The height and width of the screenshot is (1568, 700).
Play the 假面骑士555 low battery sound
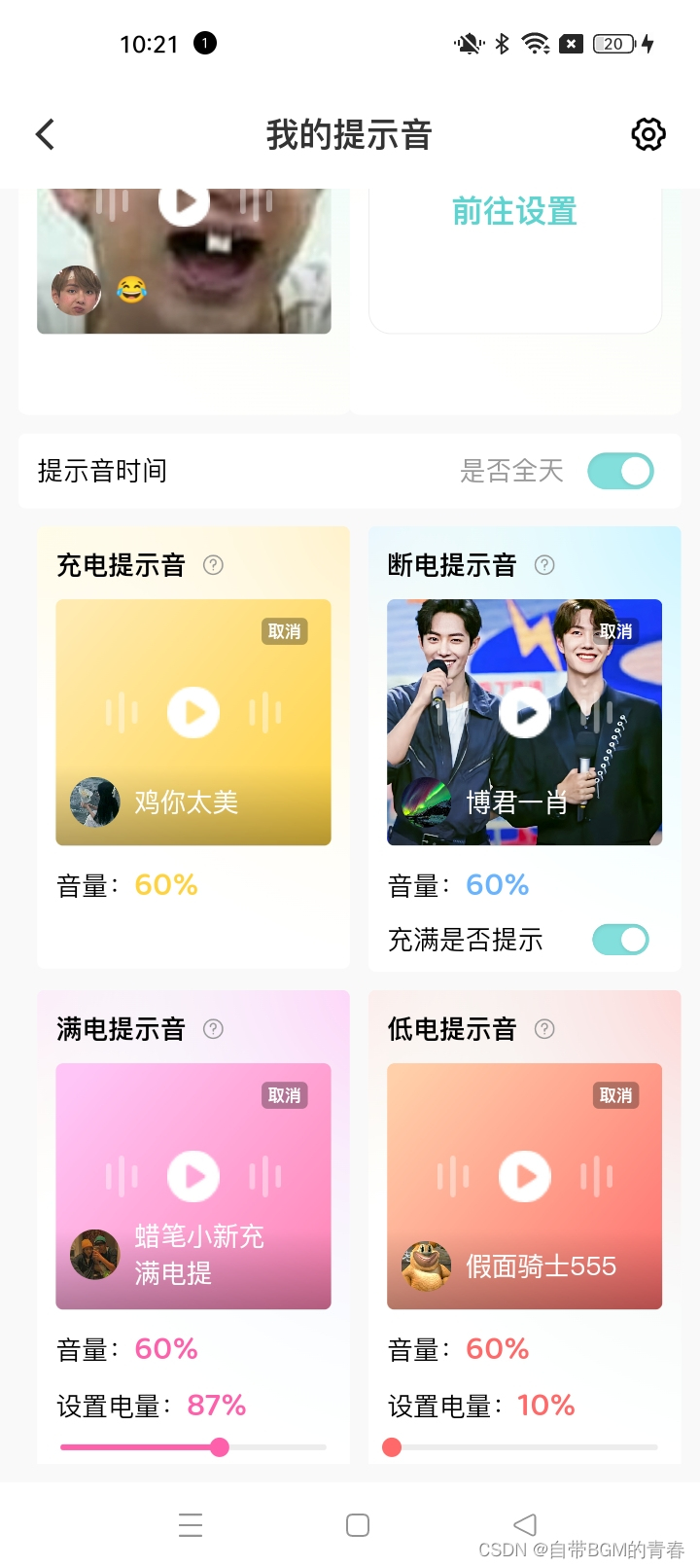(x=525, y=1177)
